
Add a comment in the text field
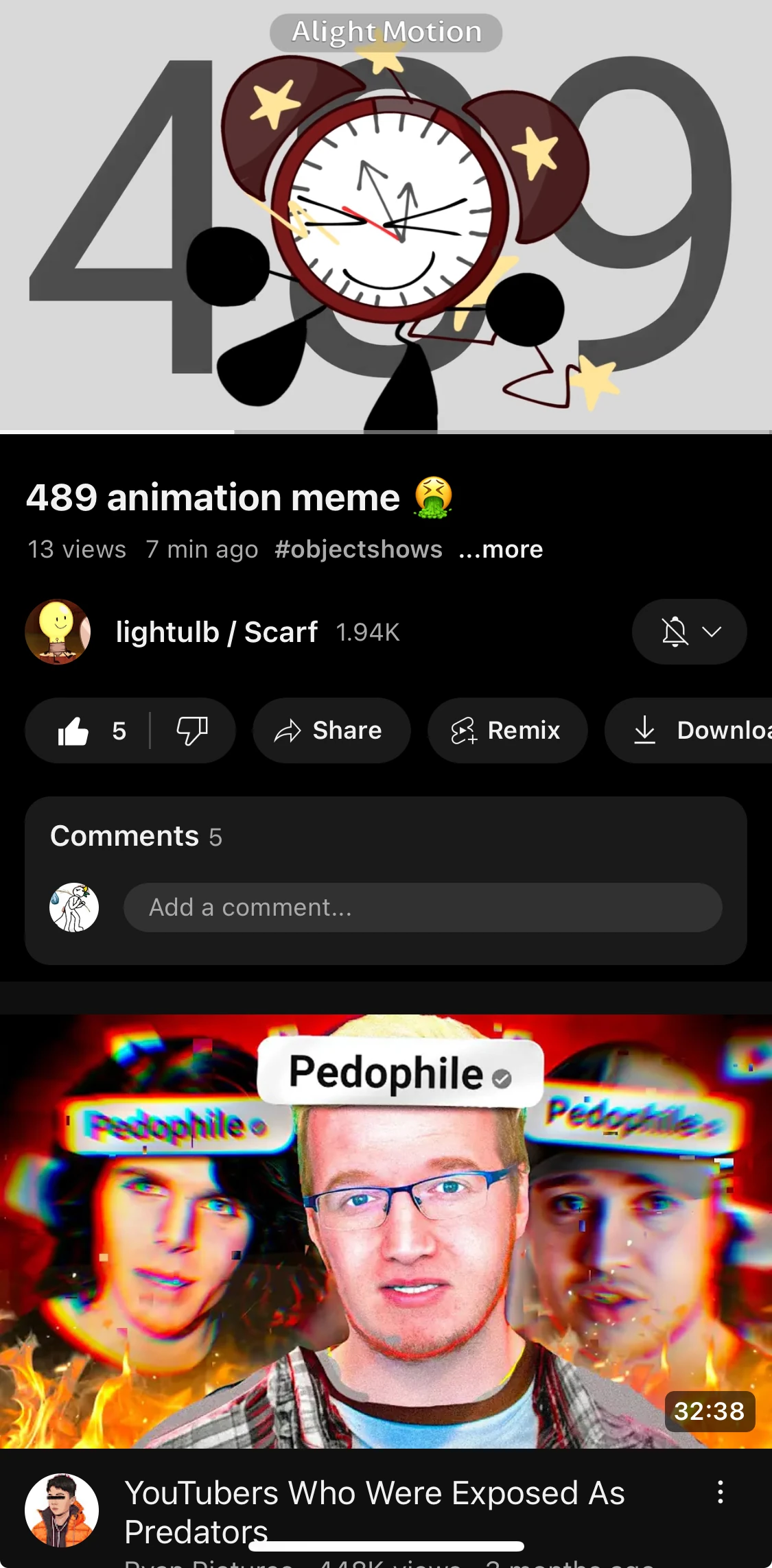pos(422,907)
